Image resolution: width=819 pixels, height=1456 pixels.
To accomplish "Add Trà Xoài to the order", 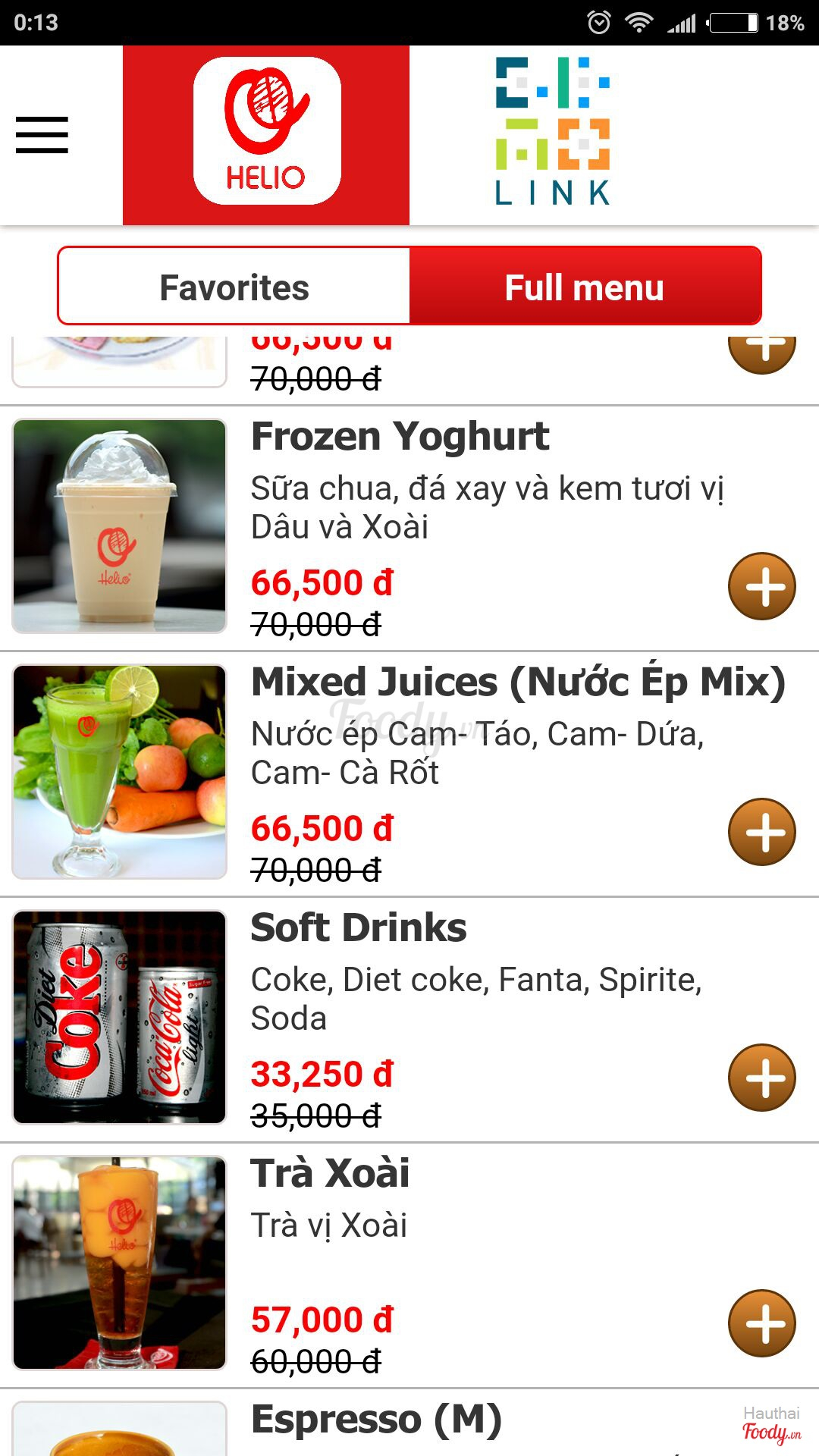I will [761, 1323].
